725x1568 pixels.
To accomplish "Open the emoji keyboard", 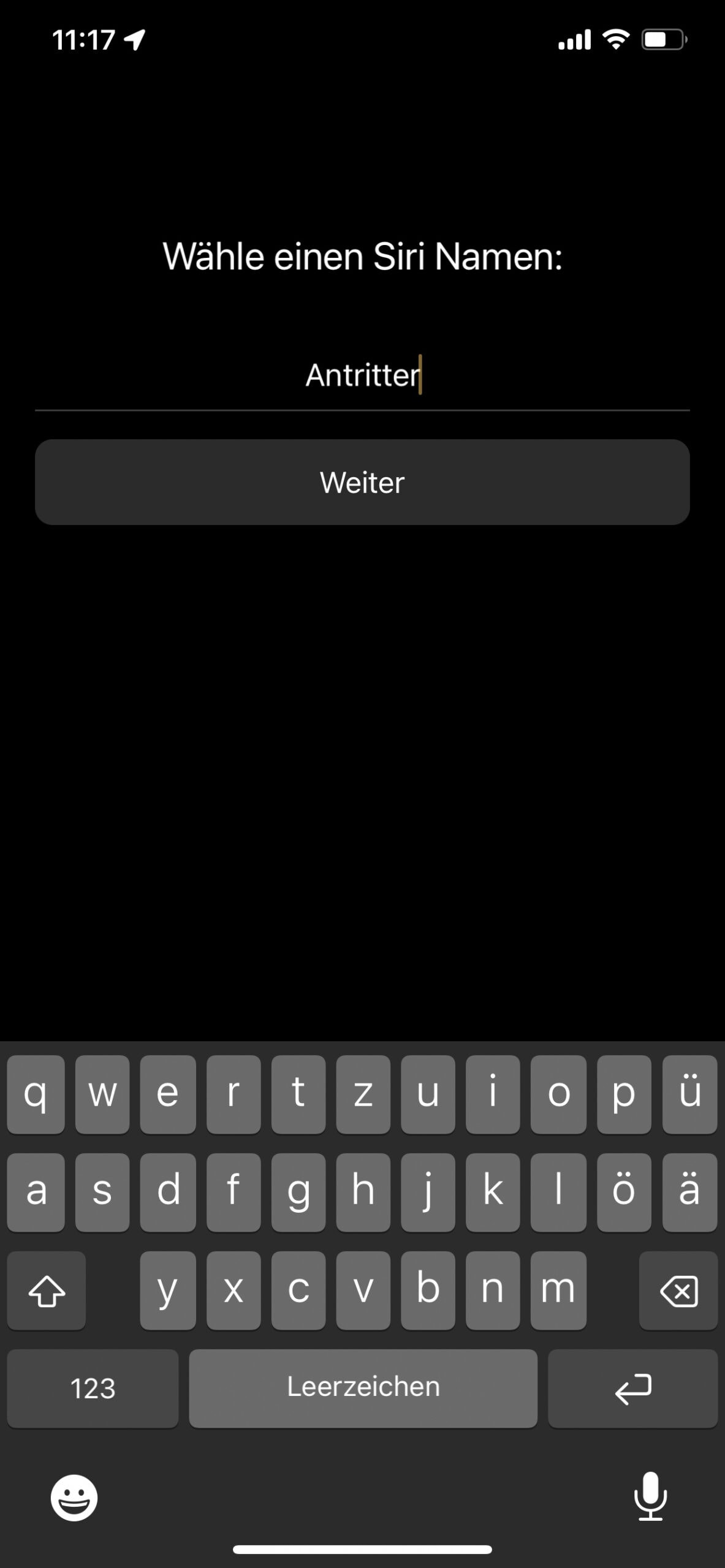I will [74, 1498].
